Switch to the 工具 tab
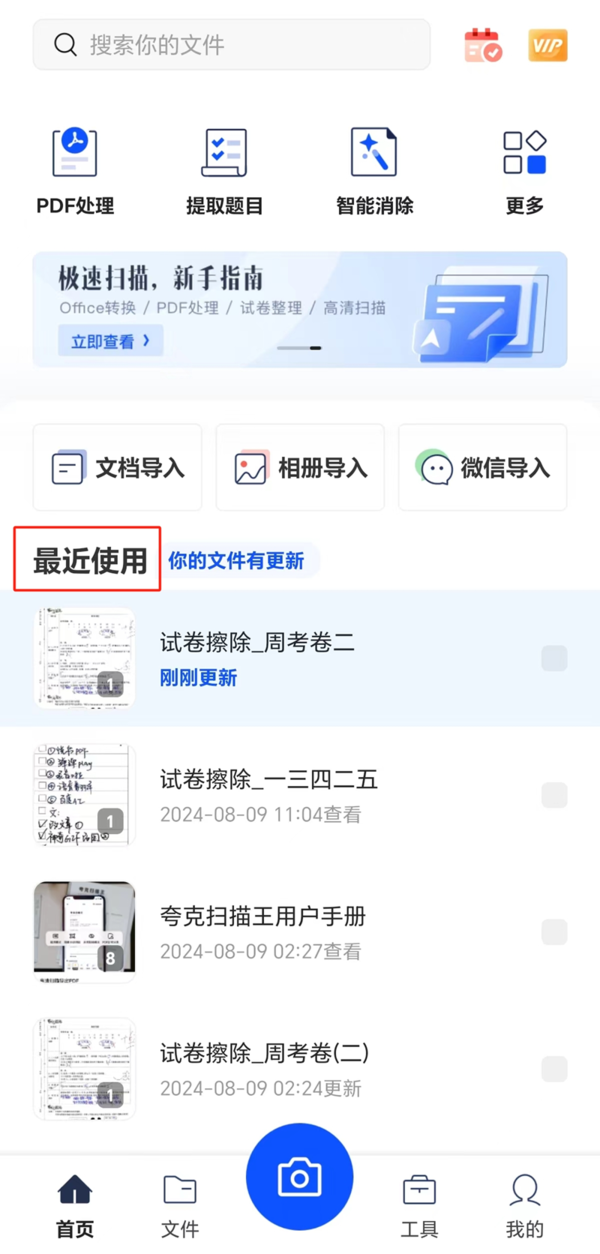600x1254 pixels. click(419, 1205)
